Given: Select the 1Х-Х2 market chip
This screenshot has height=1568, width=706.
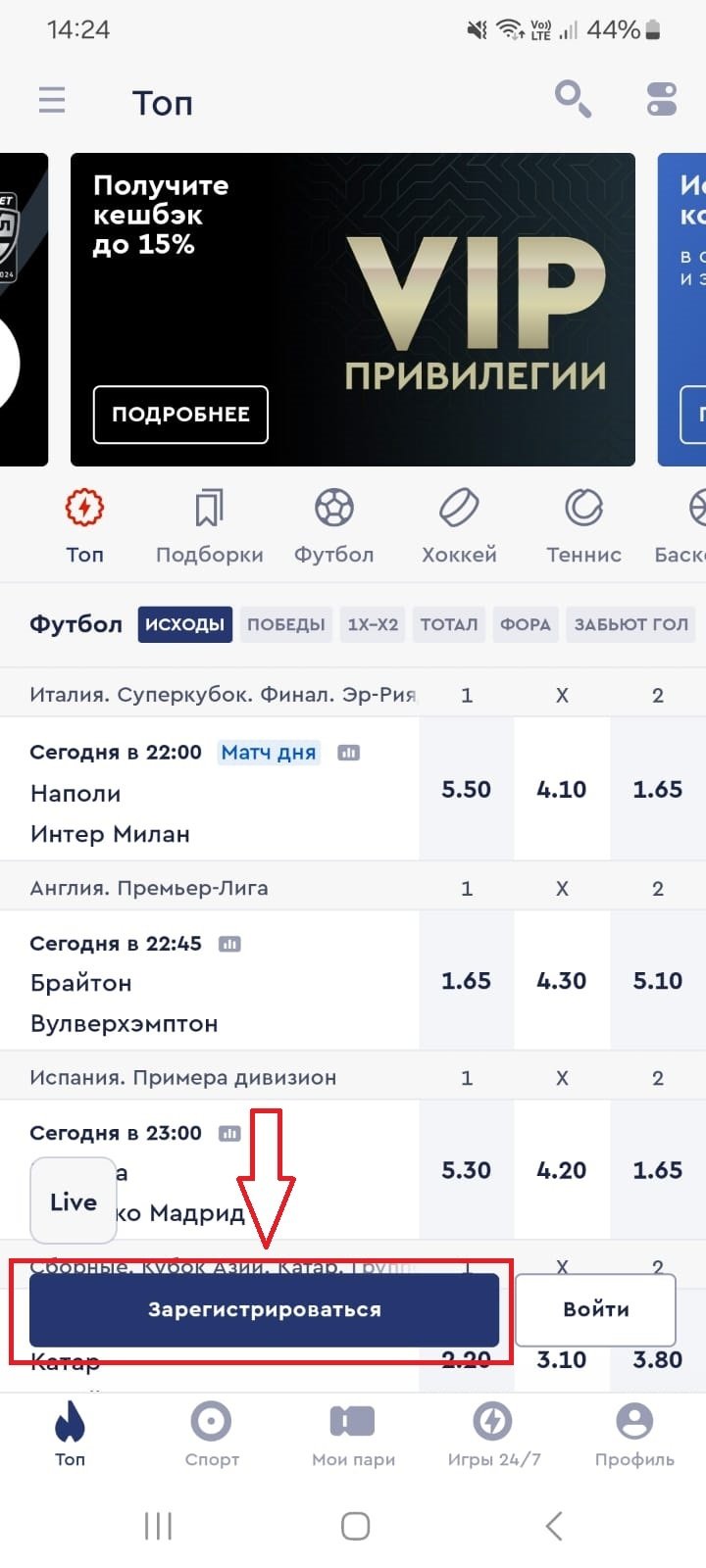Looking at the screenshot, I should 373,624.
